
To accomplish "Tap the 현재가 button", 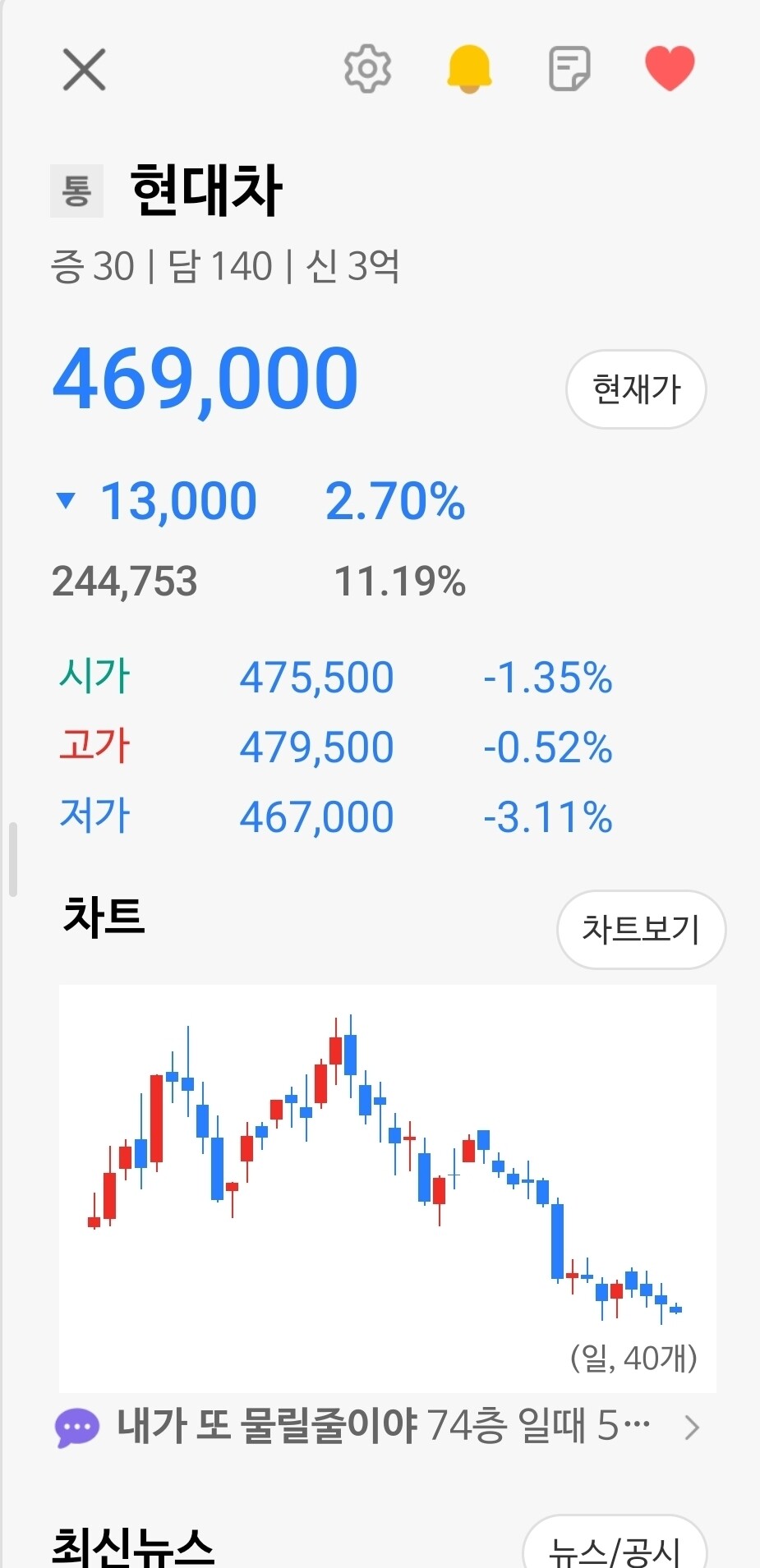I will (x=637, y=389).
